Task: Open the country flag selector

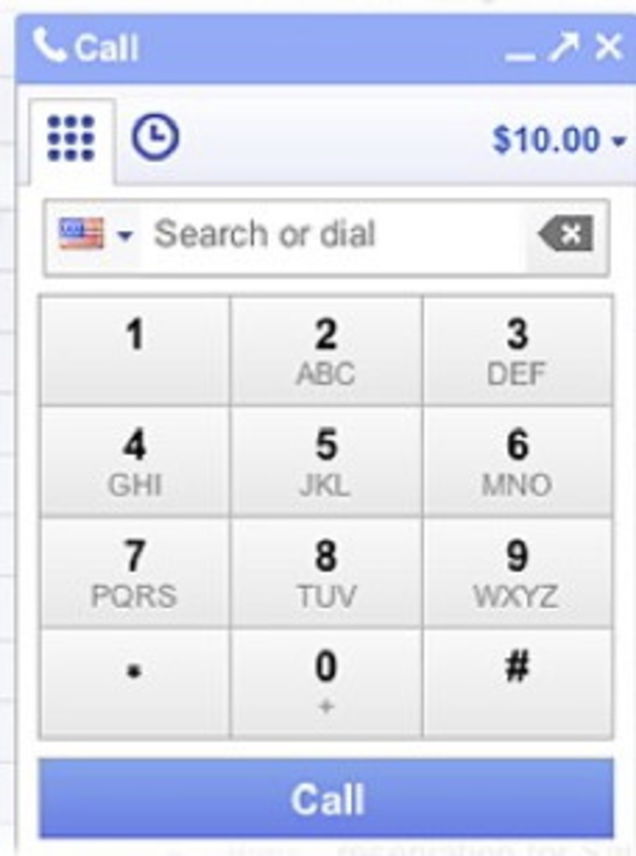Action: click(x=95, y=236)
